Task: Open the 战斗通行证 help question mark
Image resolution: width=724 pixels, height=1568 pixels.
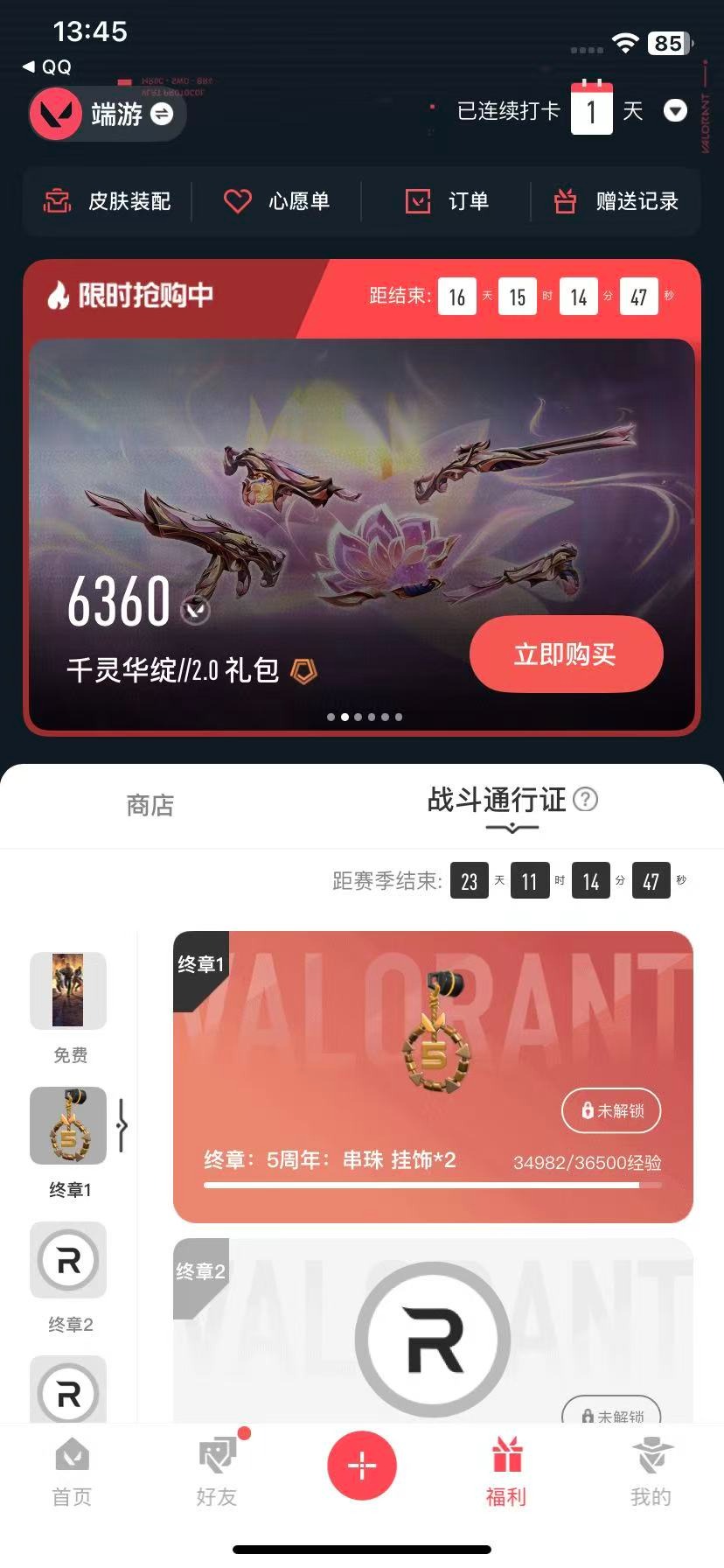Action: [x=585, y=799]
